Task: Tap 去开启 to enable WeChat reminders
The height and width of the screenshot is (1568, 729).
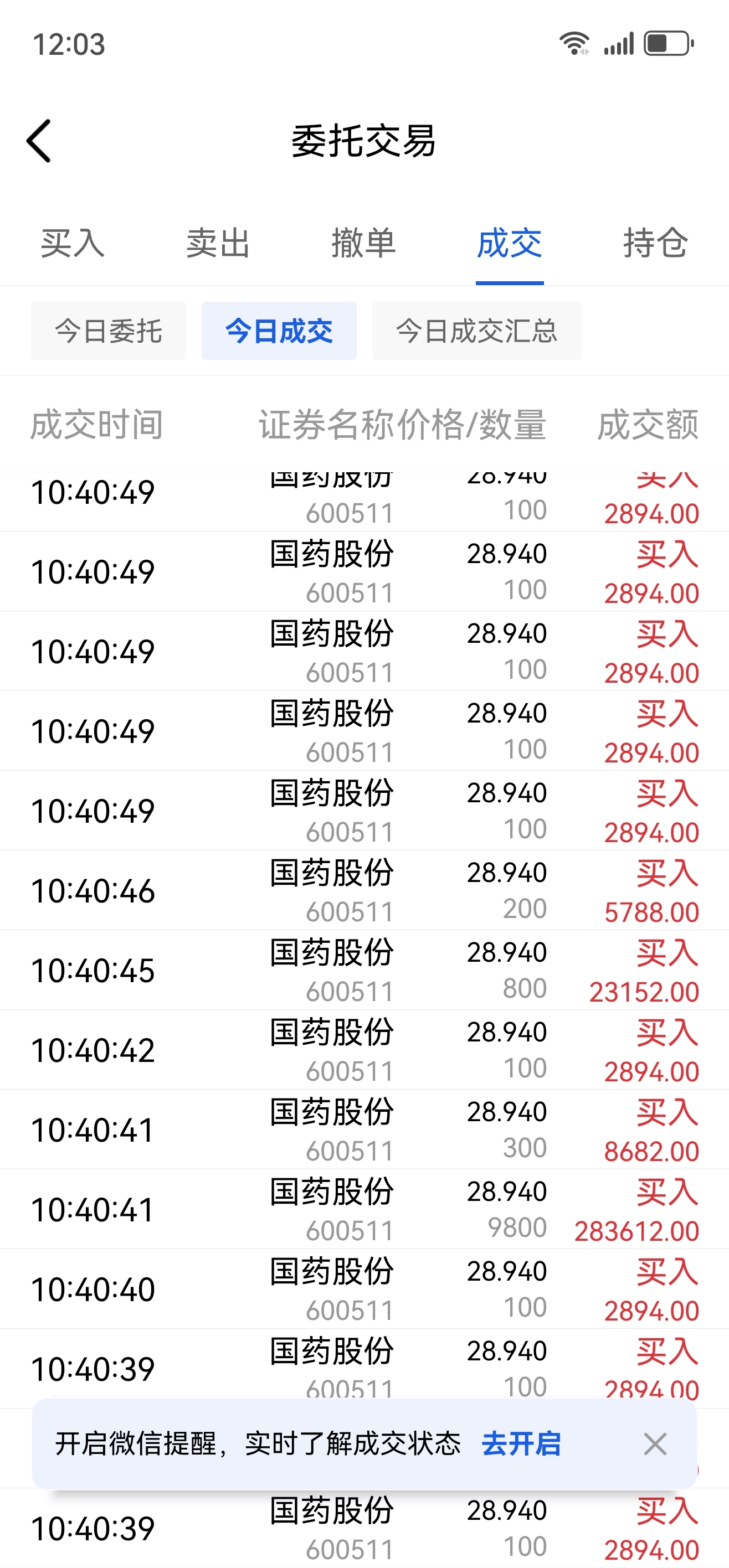Action: (521, 1444)
